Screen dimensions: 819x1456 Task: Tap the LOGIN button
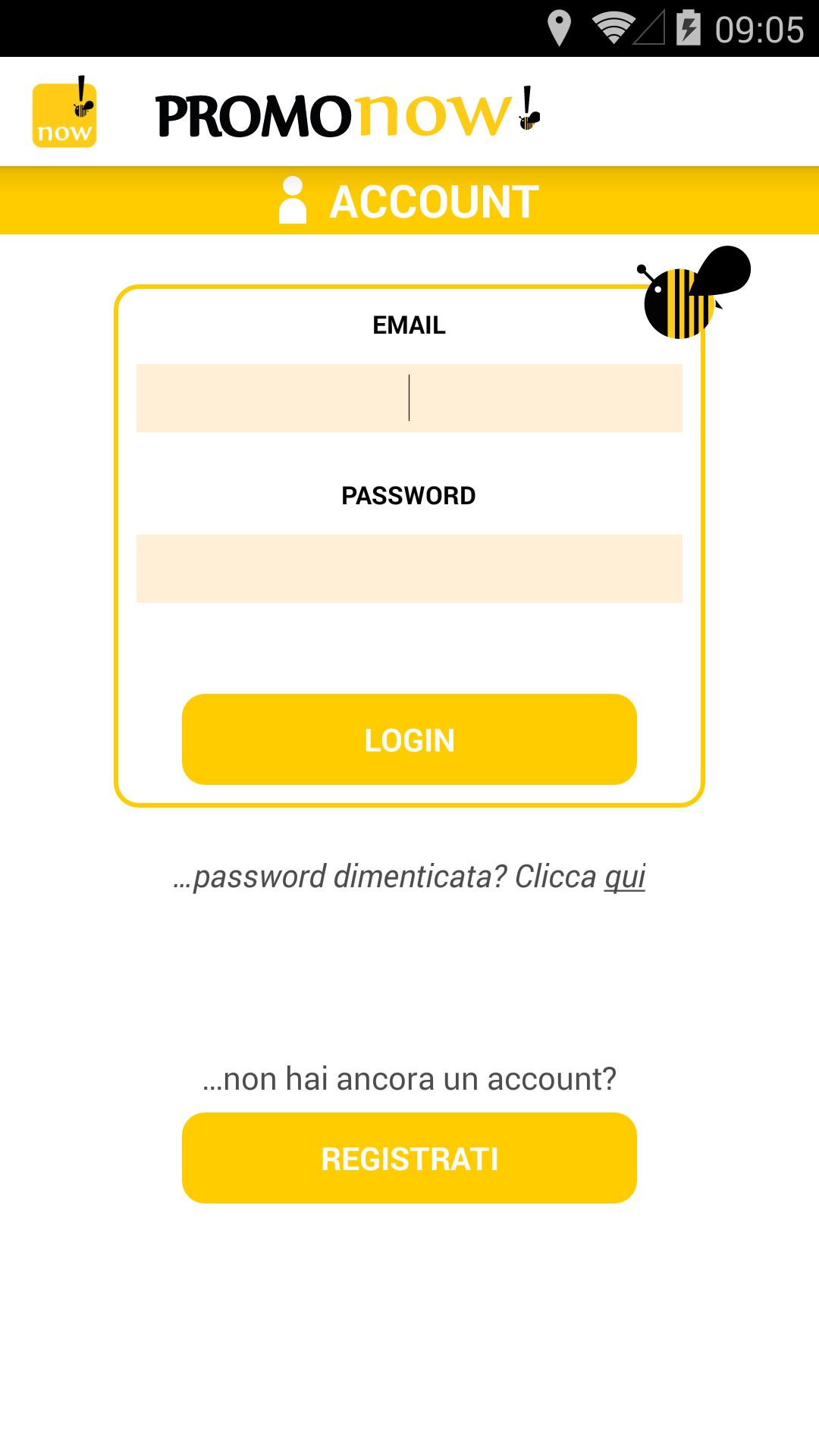409,739
